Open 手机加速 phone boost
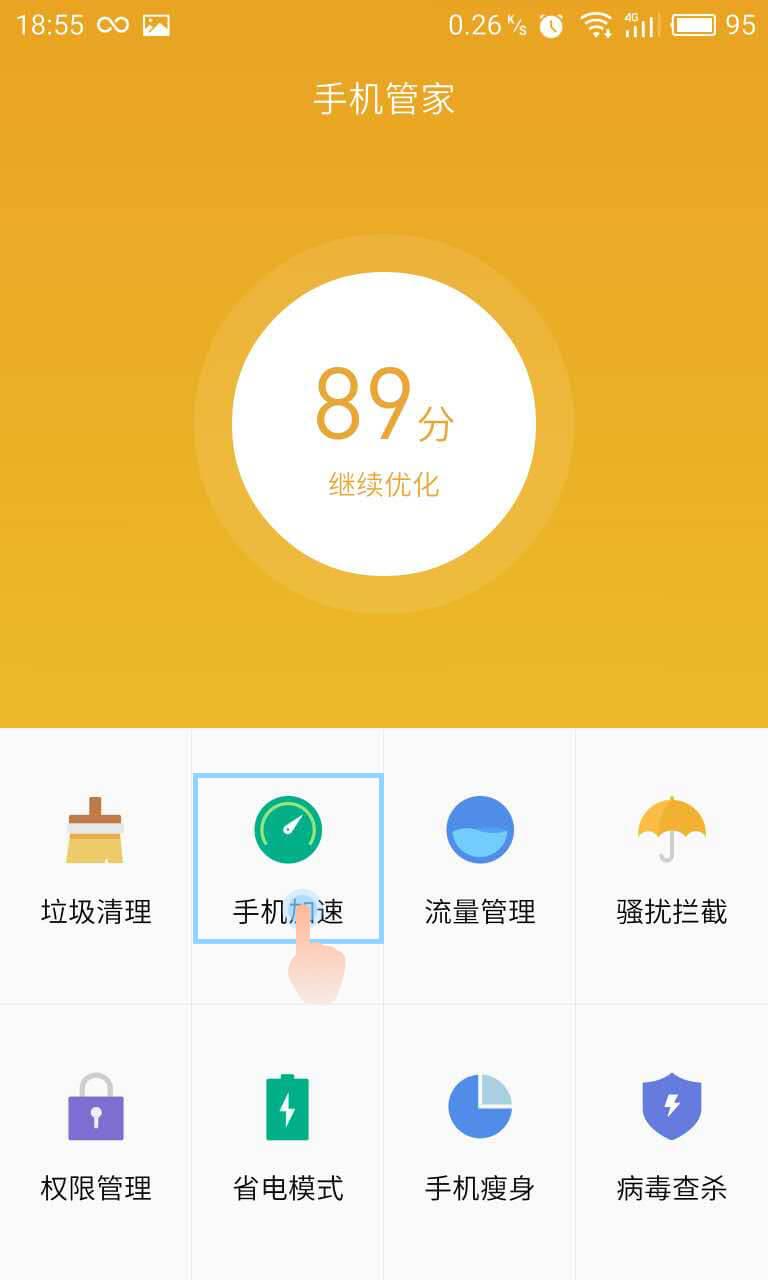Viewport: 768px width, 1280px height. tap(288, 858)
